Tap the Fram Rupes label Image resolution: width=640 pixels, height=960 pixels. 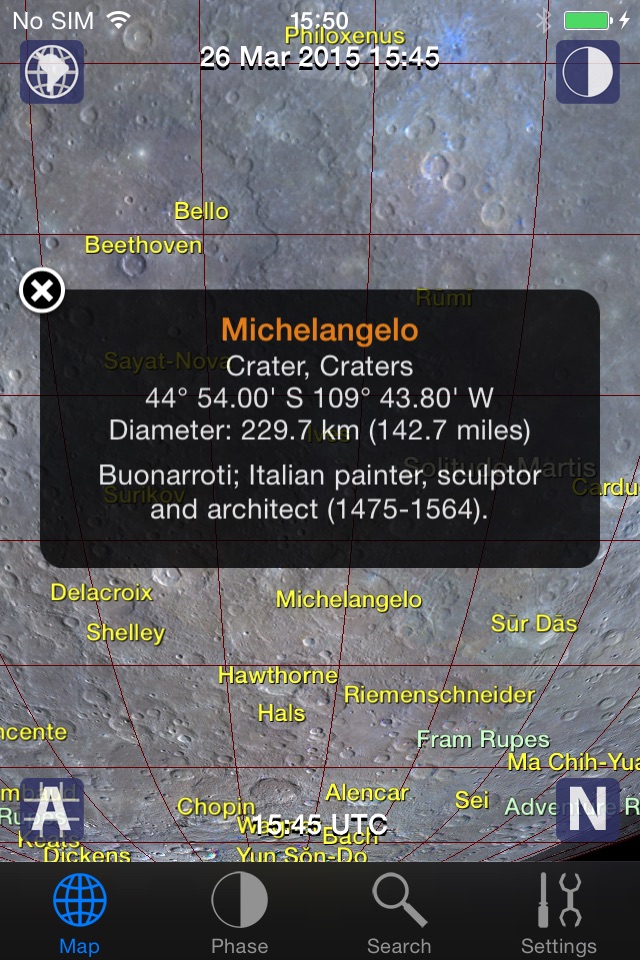tap(483, 740)
